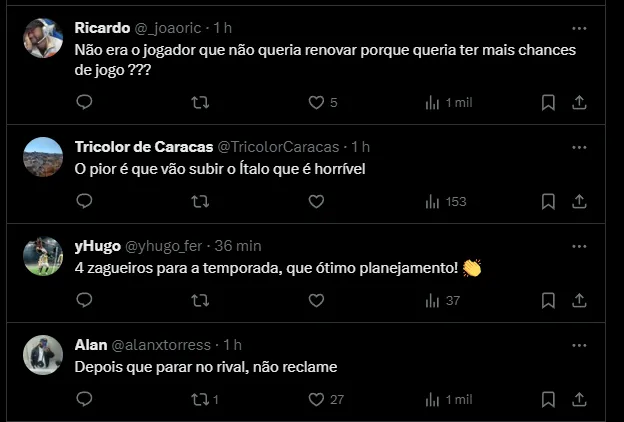Reply to Ricardo's tweet
This screenshot has width=624, height=422.
85,102
